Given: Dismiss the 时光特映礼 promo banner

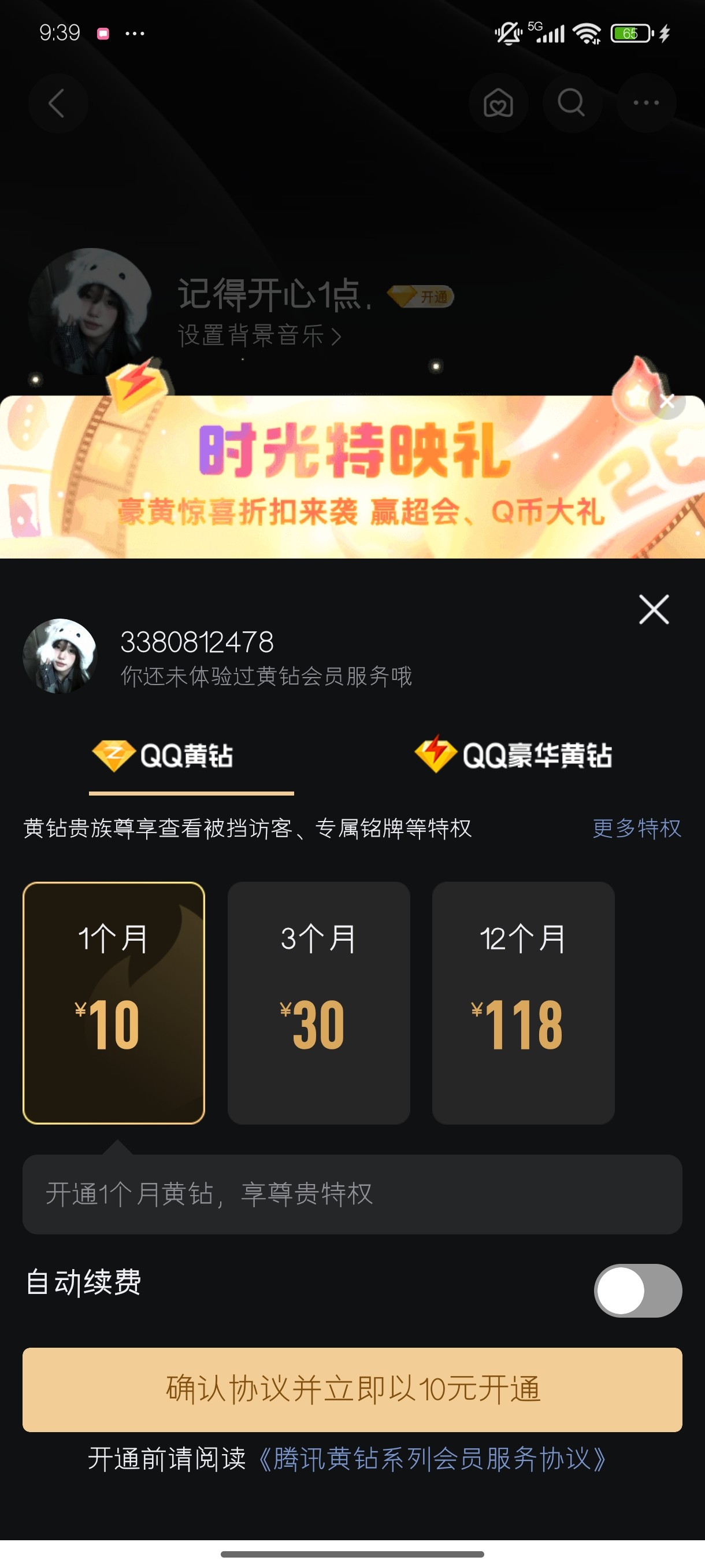Looking at the screenshot, I should coord(667,401).
